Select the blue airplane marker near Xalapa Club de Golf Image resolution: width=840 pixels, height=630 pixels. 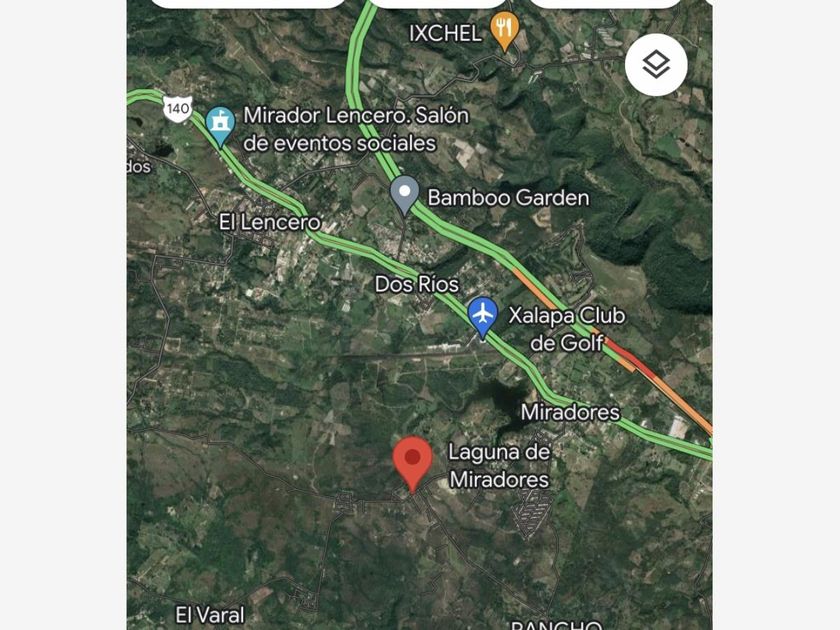483,316
